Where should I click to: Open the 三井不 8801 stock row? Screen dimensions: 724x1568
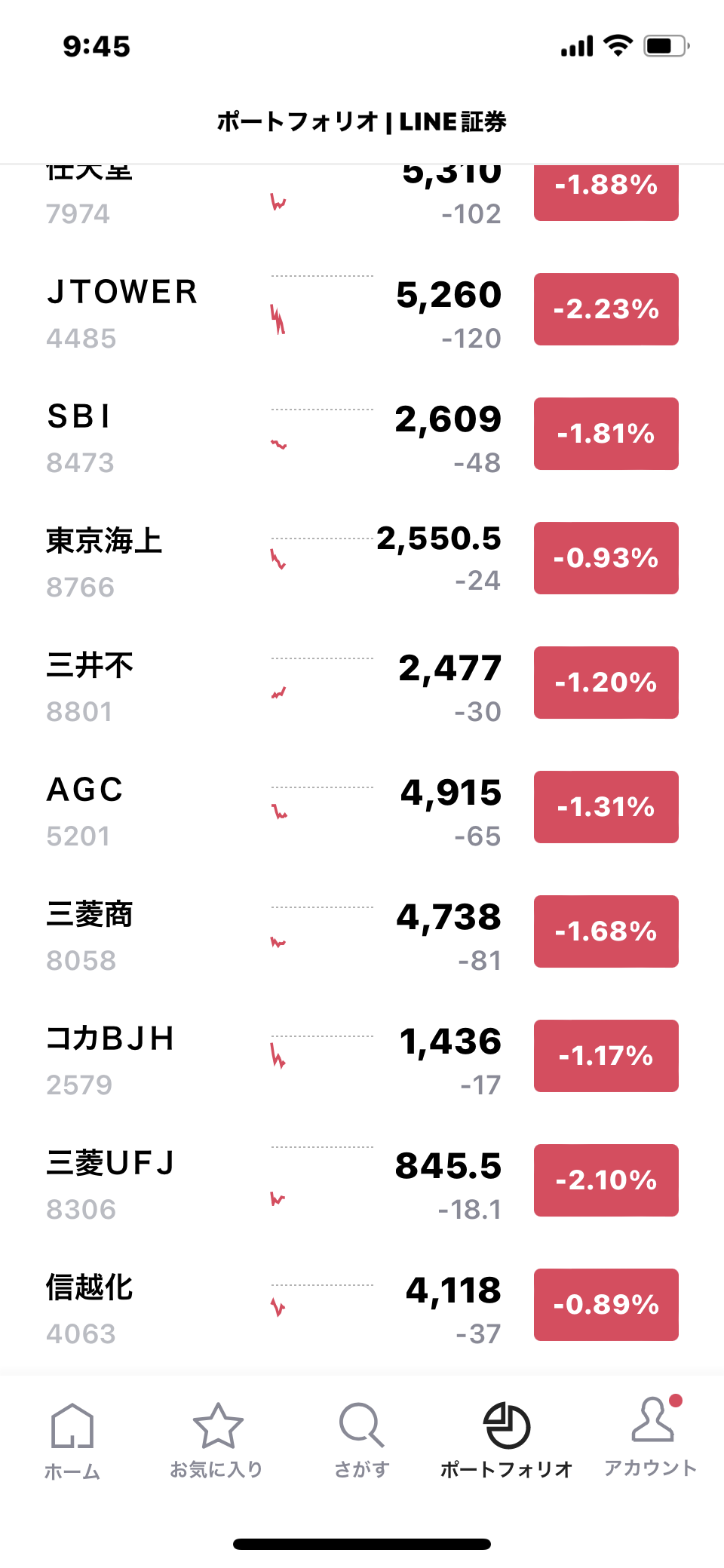362,683
